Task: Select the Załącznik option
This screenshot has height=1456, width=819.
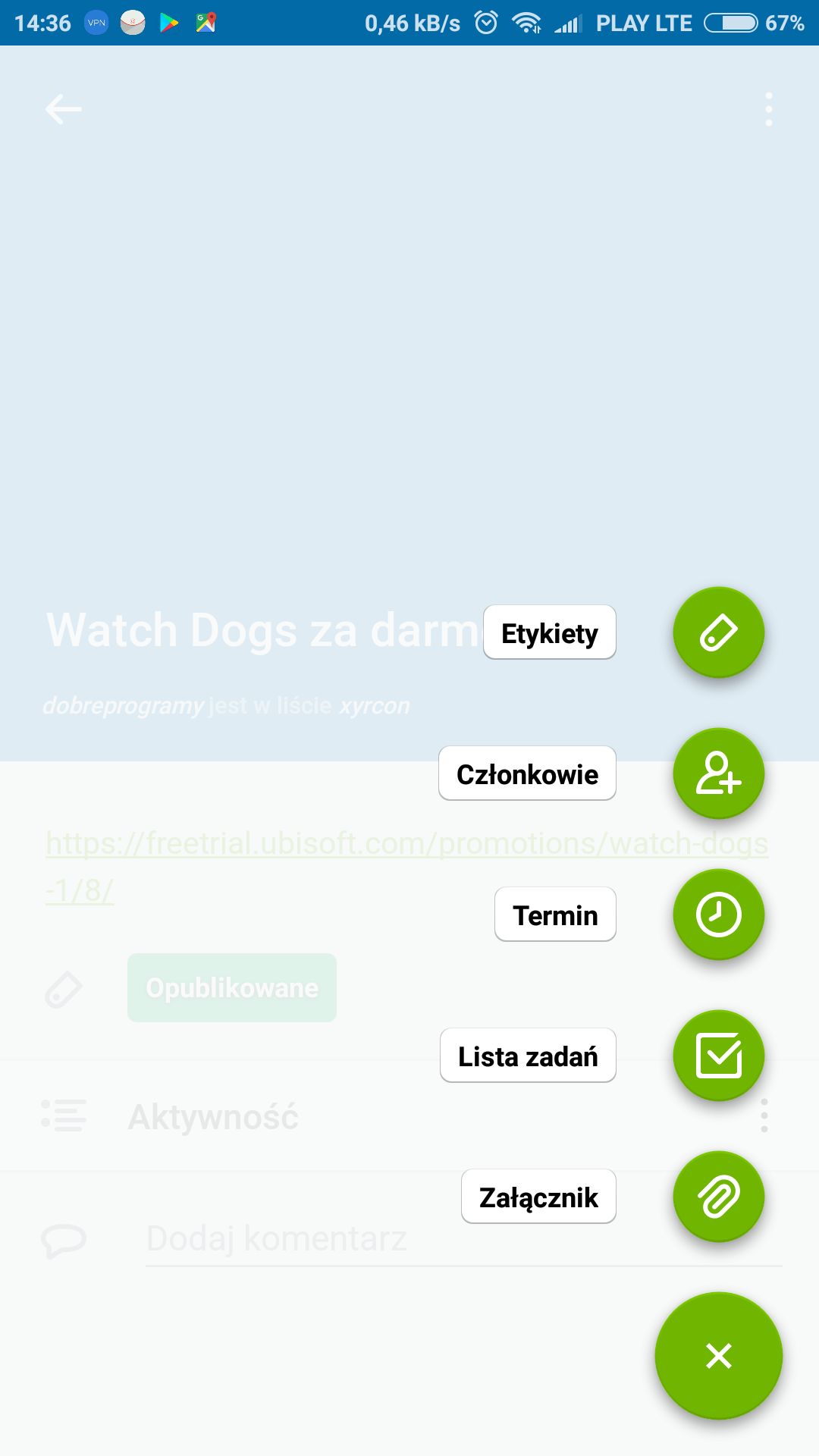Action: [x=538, y=1197]
